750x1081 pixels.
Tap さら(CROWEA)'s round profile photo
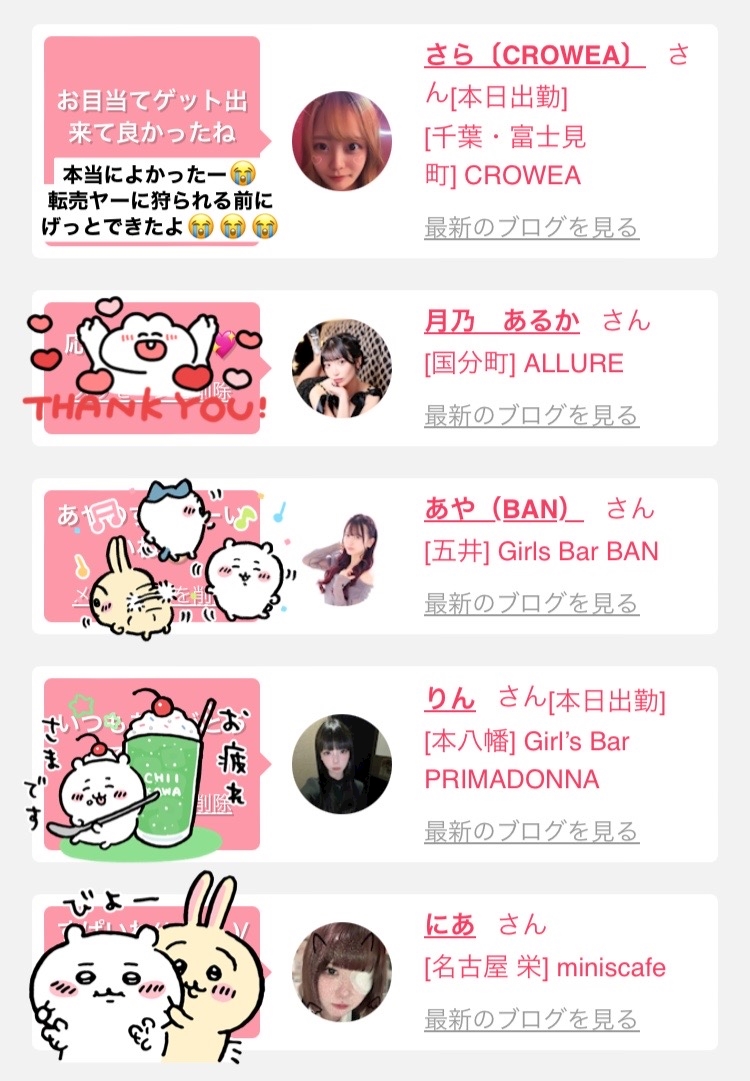coord(342,141)
